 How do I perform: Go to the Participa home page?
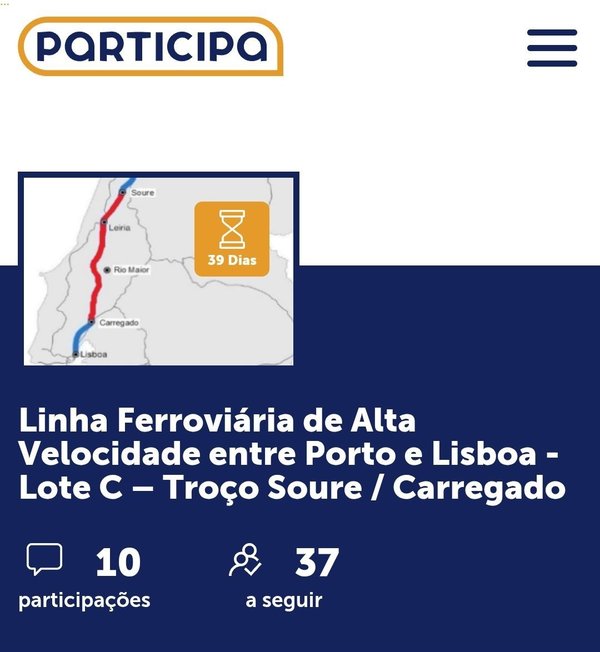point(150,46)
